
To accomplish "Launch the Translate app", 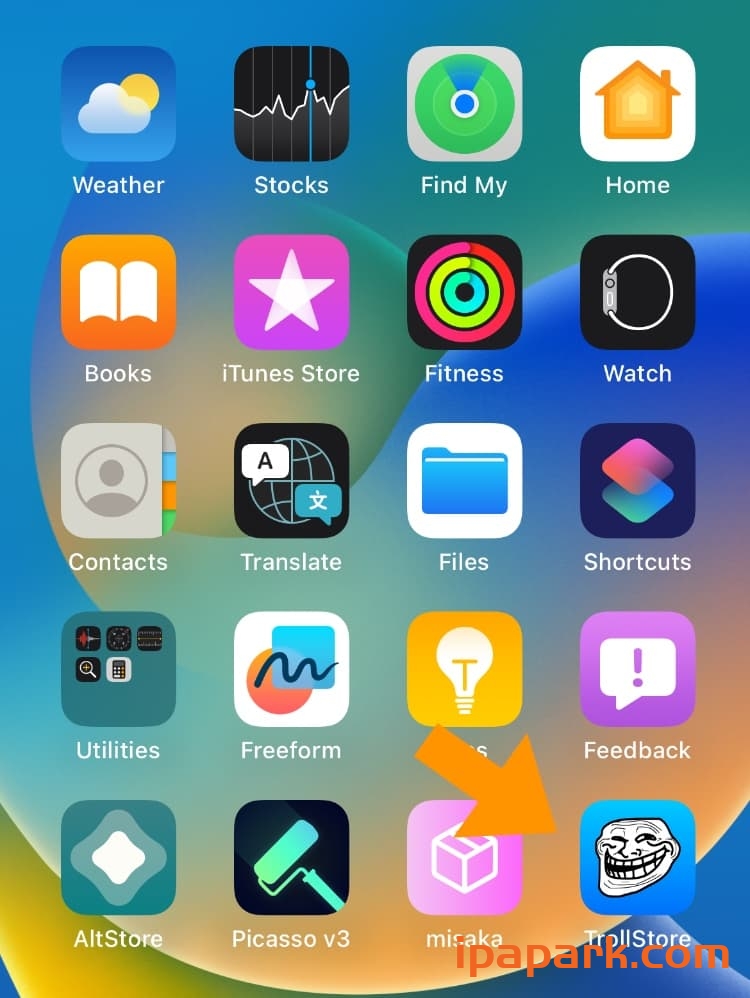I will click(291, 481).
